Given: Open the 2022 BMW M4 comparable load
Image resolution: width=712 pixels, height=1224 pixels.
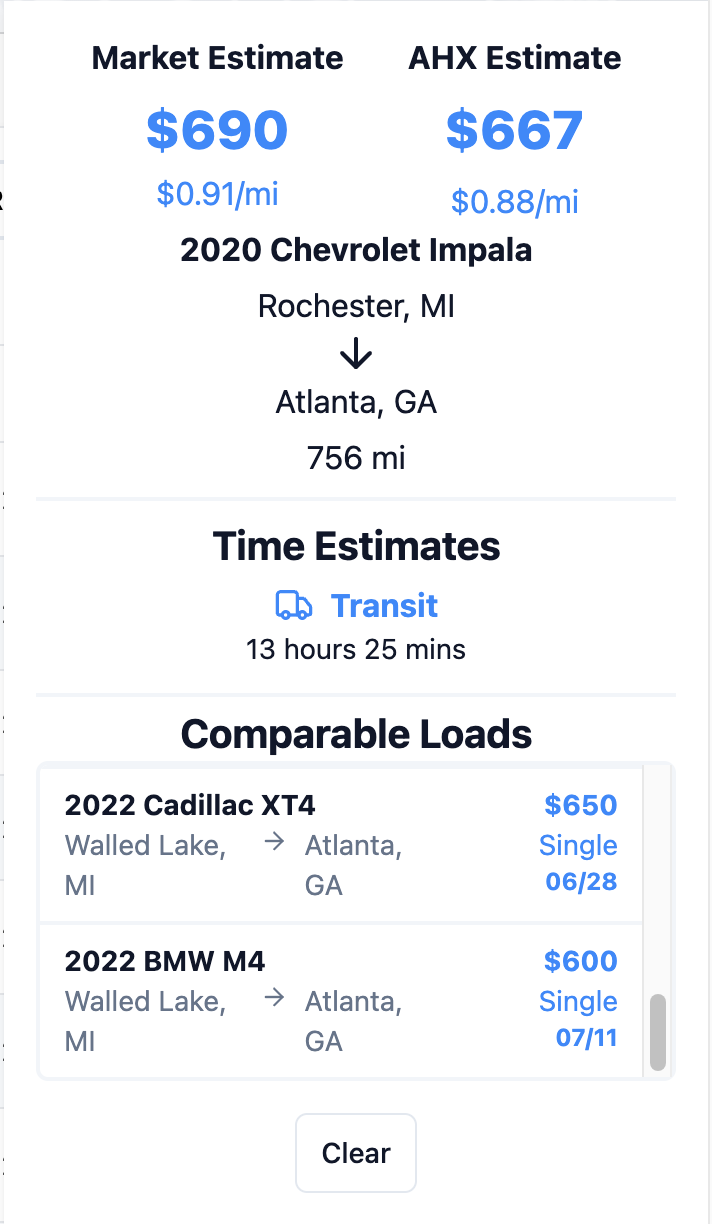Looking at the screenshot, I should pyautogui.click(x=341, y=1001).
